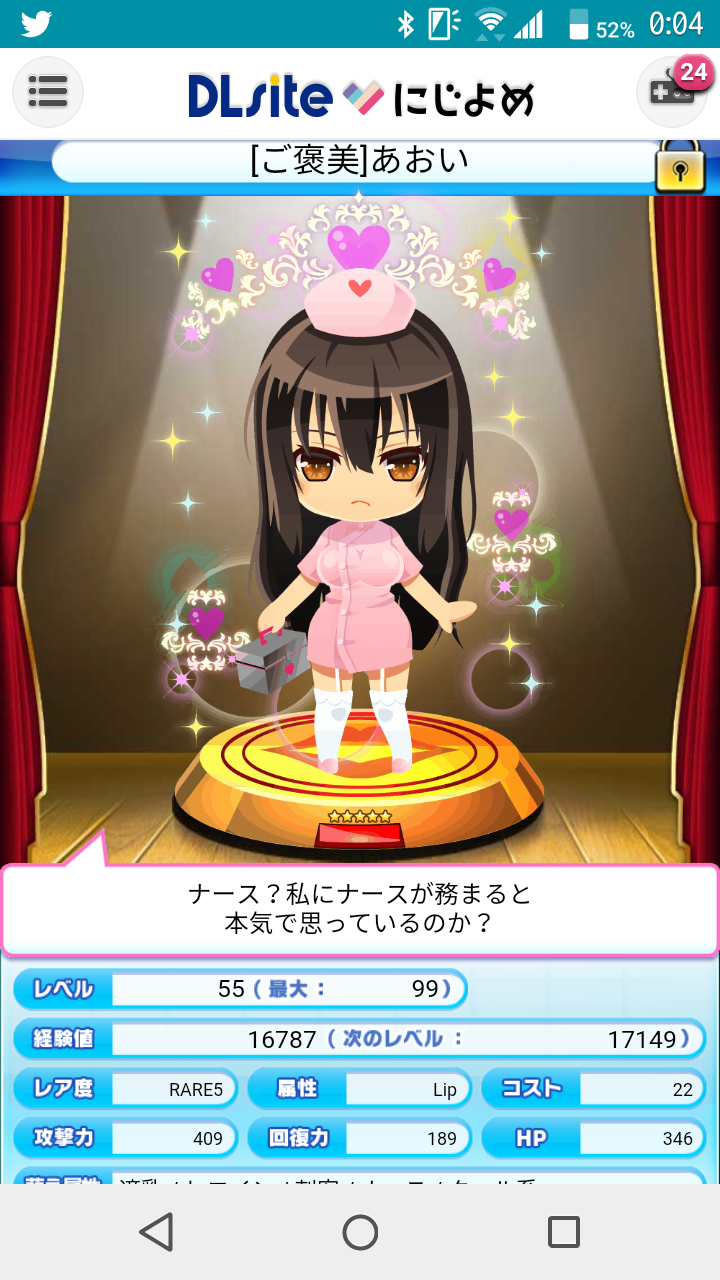Show recent apps
This screenshot has width=720, height=1280.
point(563,1231)
